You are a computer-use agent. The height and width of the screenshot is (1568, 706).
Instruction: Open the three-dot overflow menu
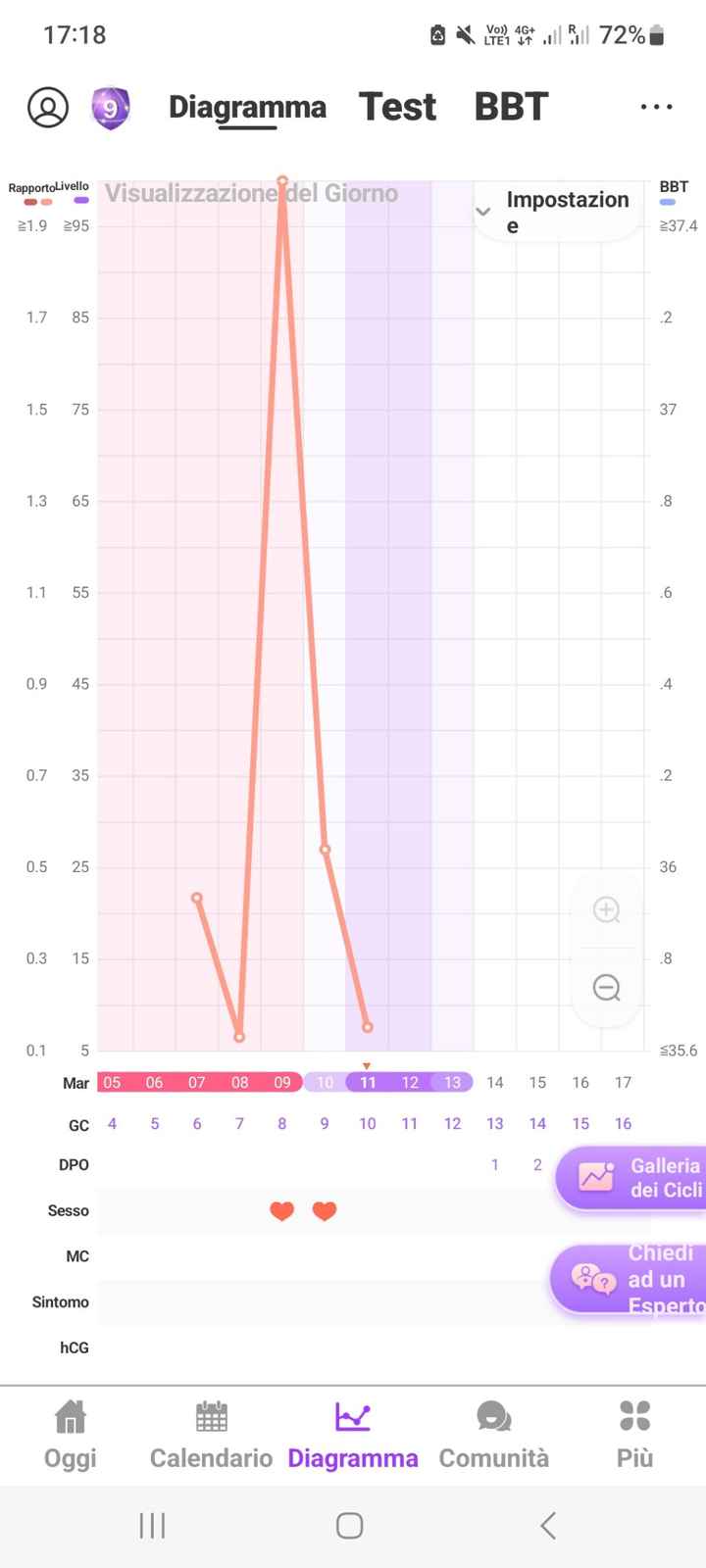[x=656, y=107]
